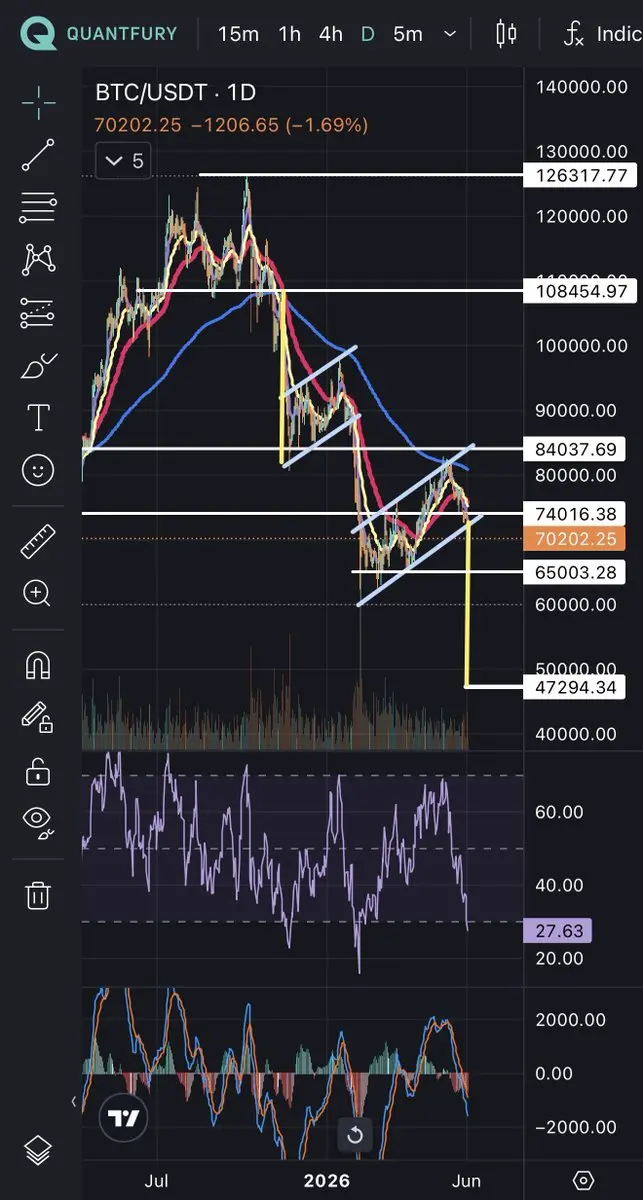
Task: Select the 1h timeframe
Action: click(x=289, y=34)
